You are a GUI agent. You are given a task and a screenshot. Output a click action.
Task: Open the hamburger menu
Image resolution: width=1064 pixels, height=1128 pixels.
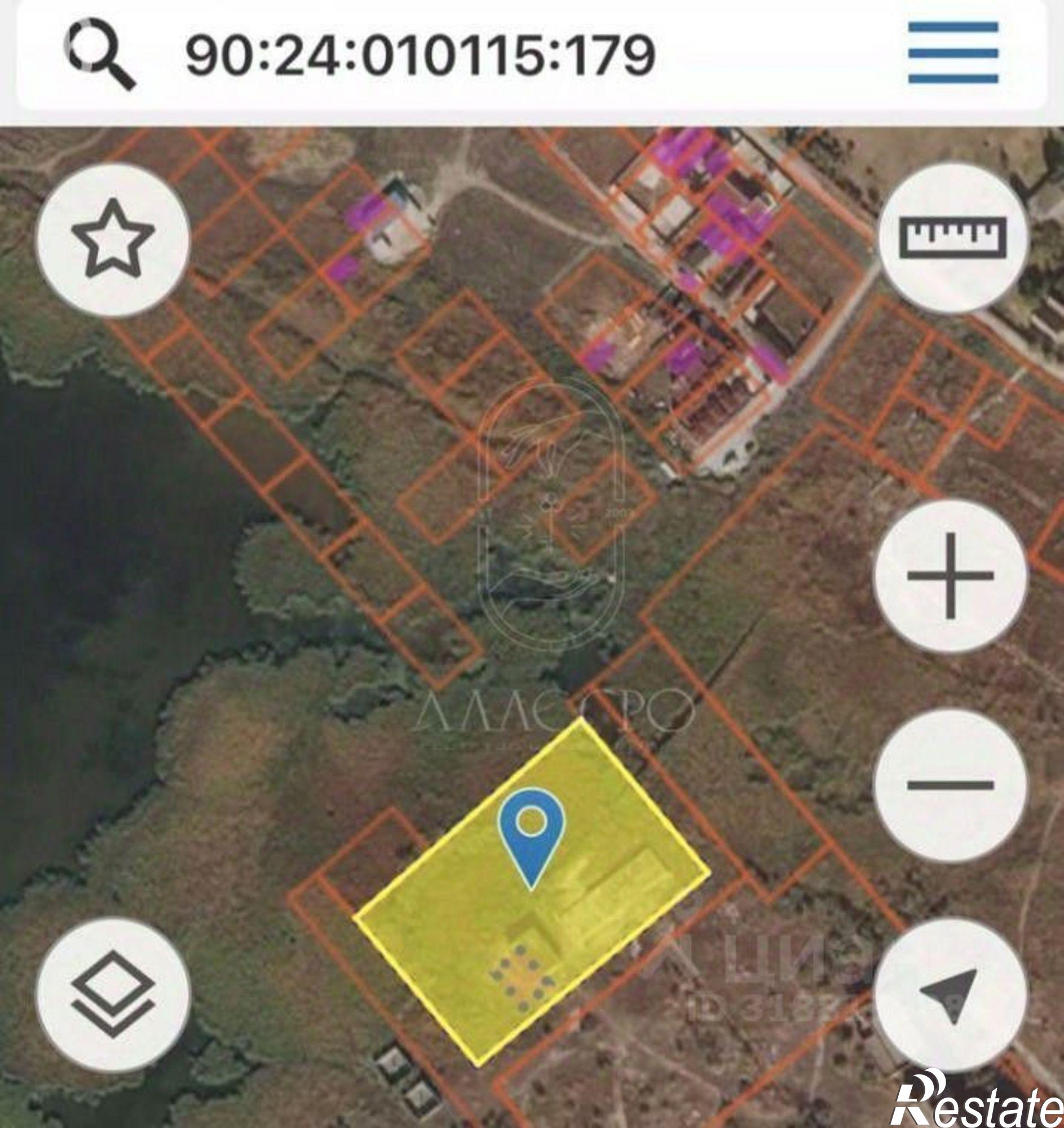953,53
